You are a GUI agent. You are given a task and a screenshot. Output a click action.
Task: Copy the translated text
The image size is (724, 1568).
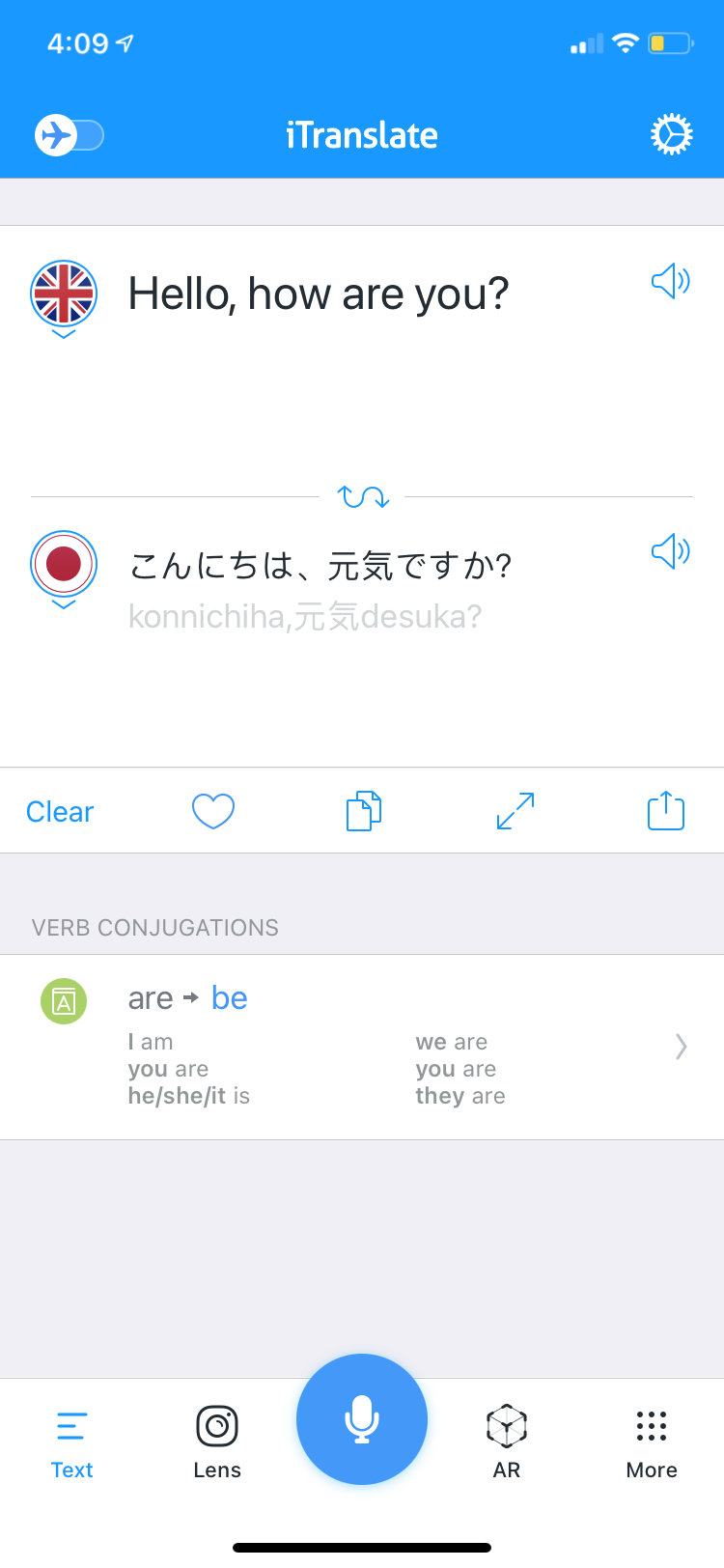(x=364, y=811)
